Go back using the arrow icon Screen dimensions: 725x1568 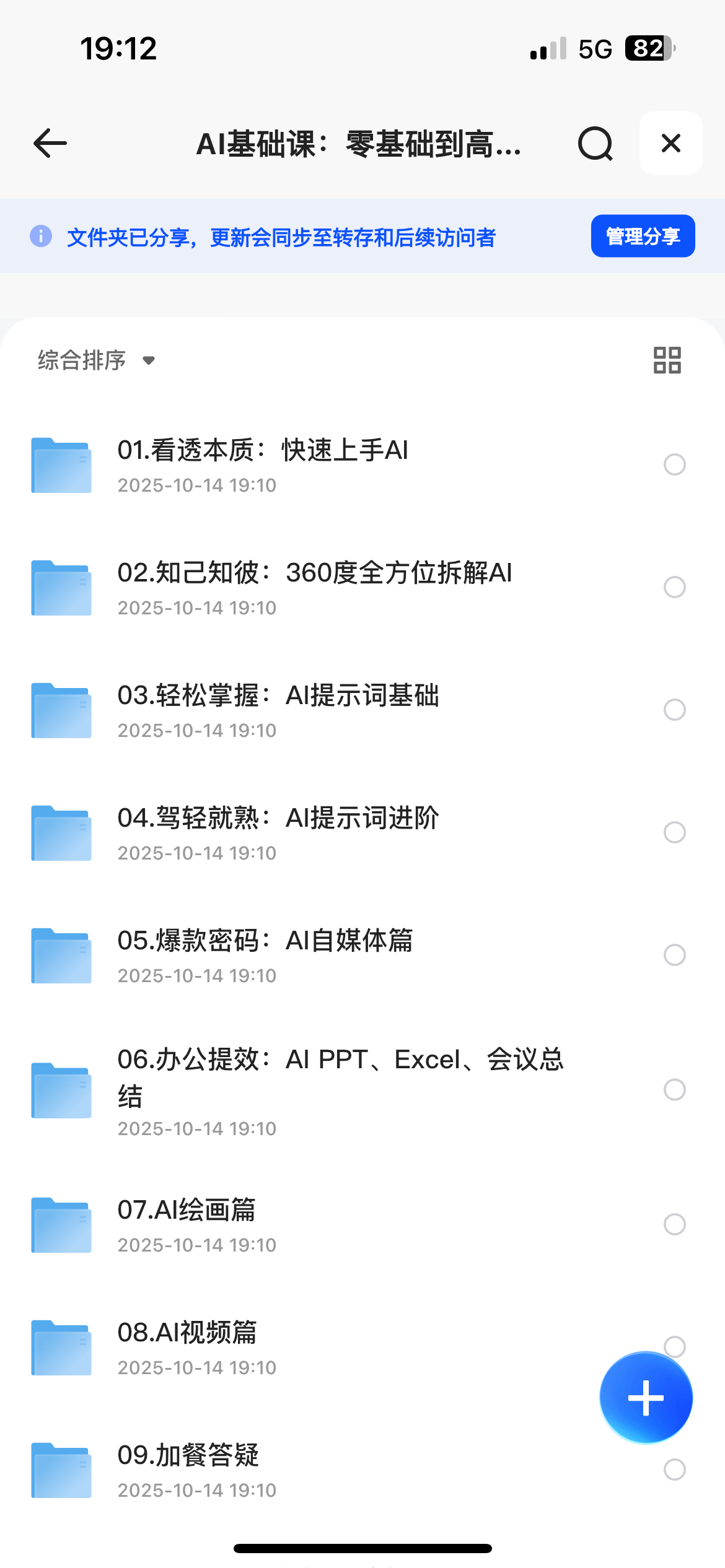[50, 144]
